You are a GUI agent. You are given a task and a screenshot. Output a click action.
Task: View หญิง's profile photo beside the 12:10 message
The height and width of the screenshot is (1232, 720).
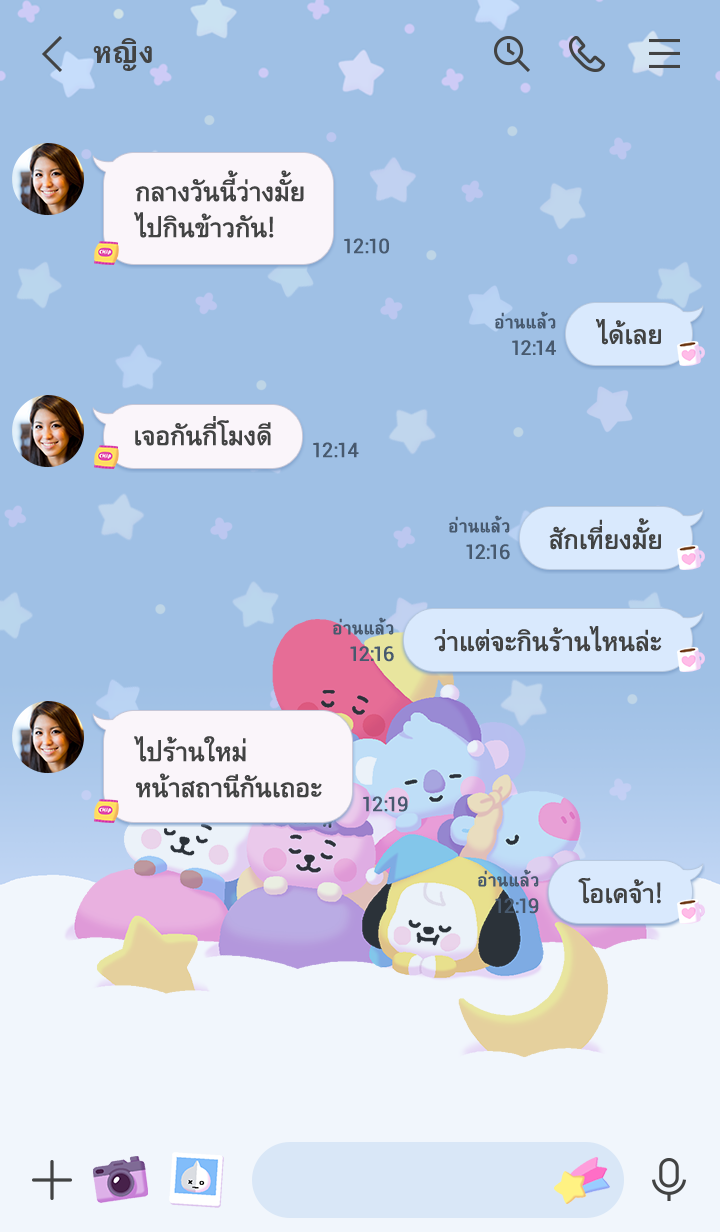[x=48, y=179]
